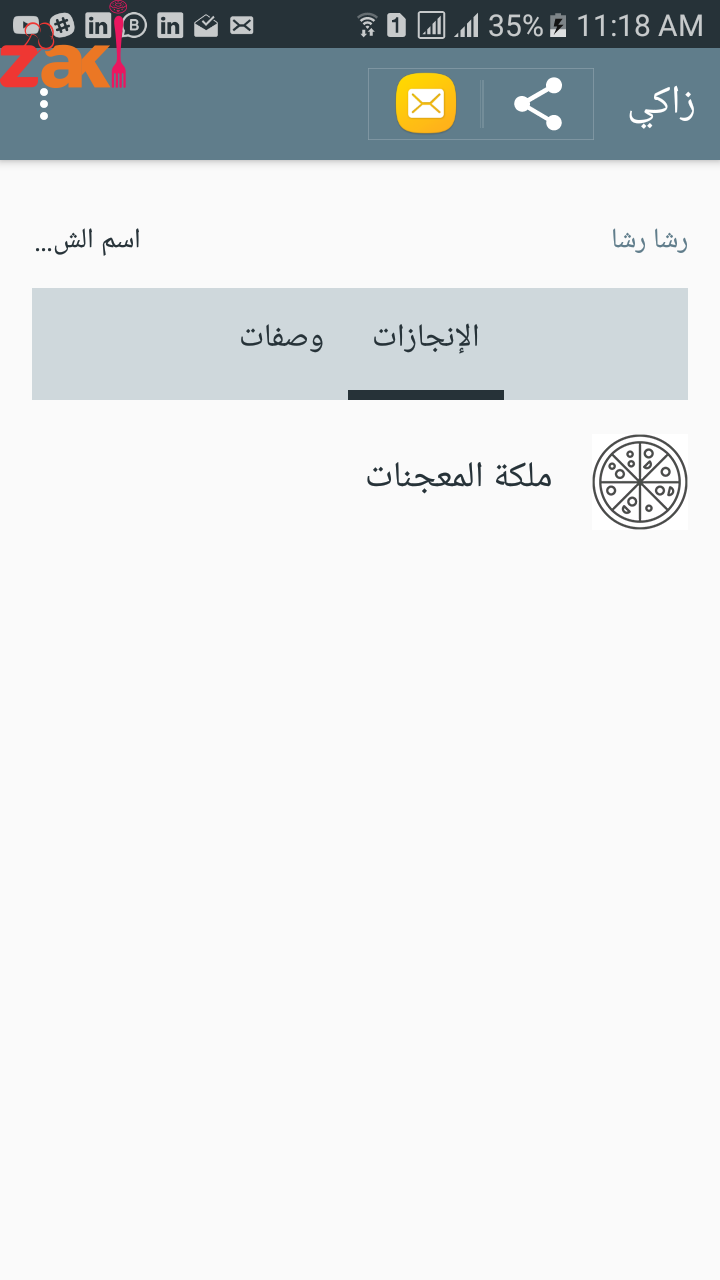The width and height of the screenshot is (720, 1280).
Task: Select the الإنجازات tab
Action: (x=426, y=338)
